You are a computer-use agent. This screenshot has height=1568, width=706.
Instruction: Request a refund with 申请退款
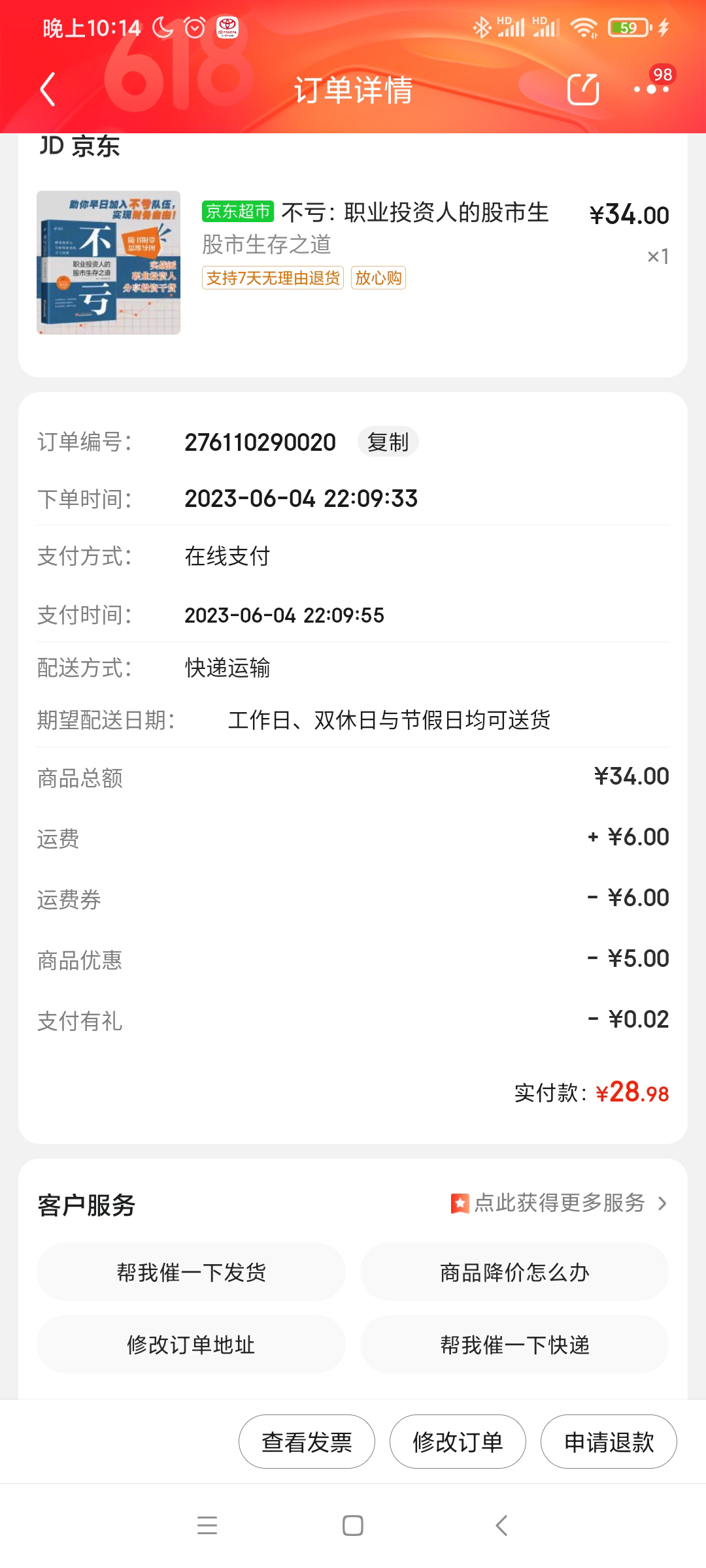(x=609, y=1442)
